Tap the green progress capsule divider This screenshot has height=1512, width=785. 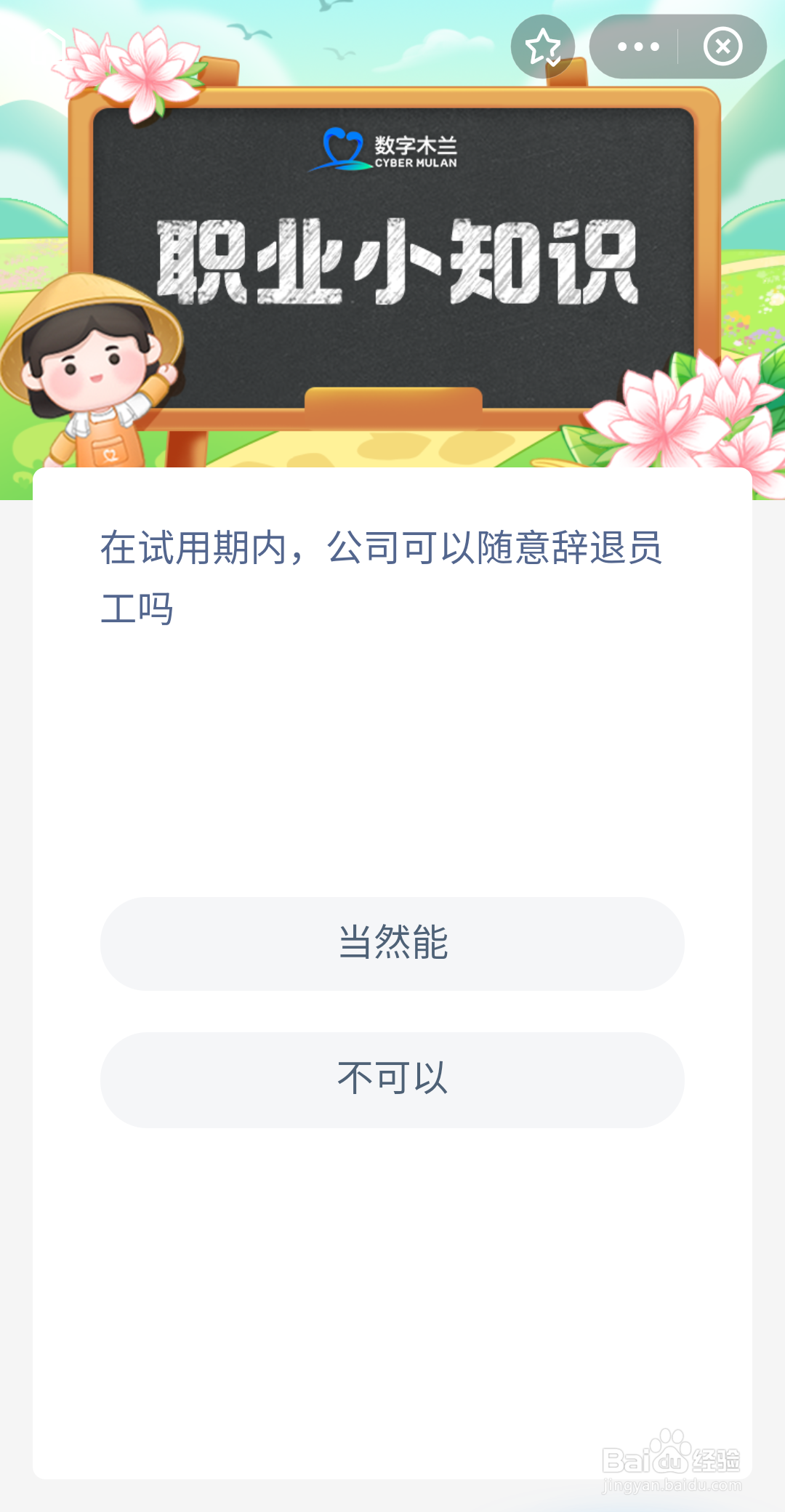(x=677, y=47)
